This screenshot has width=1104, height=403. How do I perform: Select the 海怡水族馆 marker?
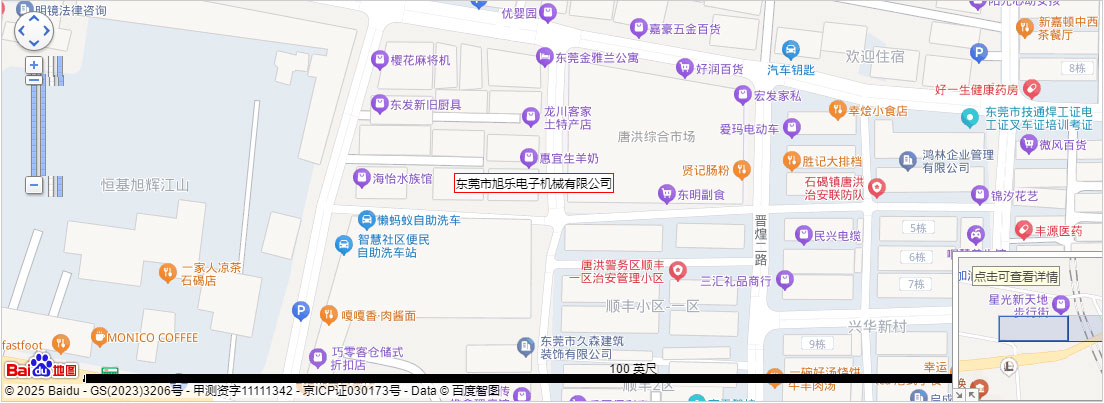point(362,178)
